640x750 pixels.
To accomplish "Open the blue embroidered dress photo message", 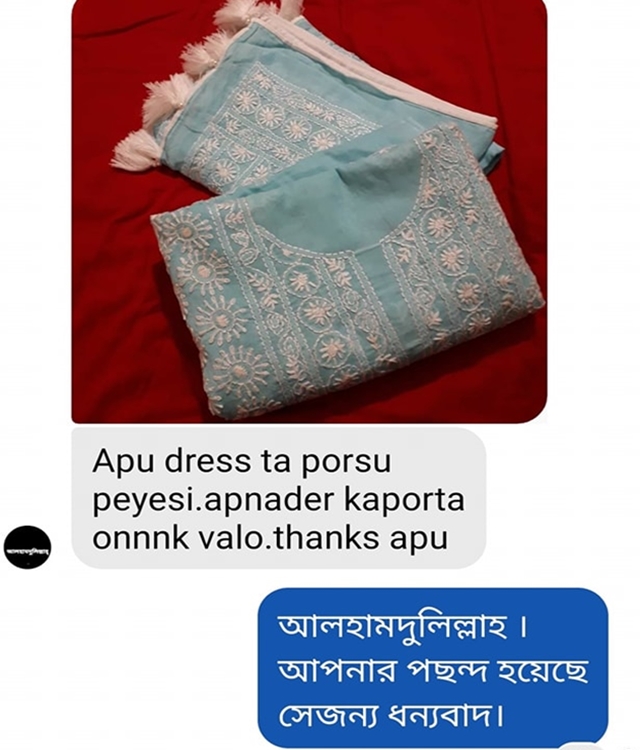I will click(309, 210).
